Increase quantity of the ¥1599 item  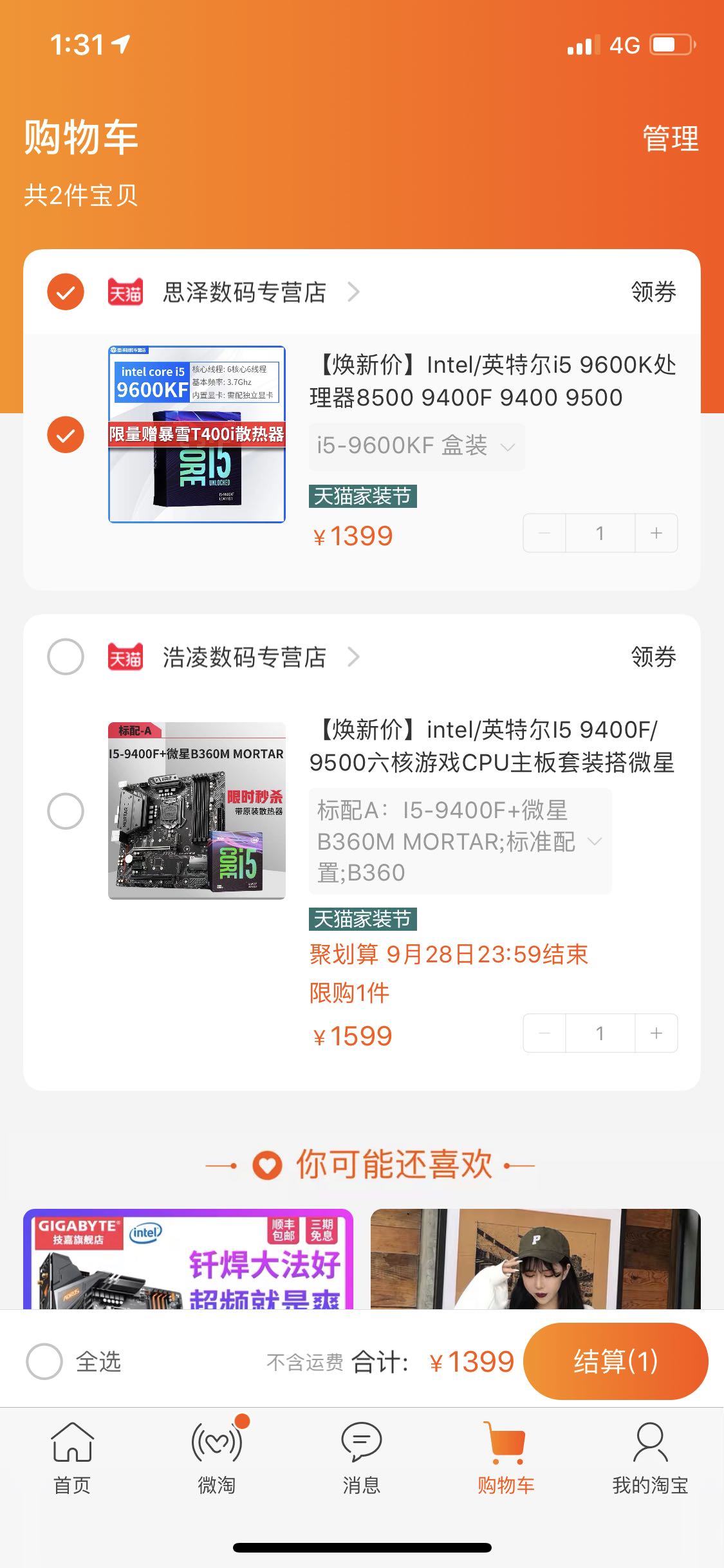[656, 1033]
